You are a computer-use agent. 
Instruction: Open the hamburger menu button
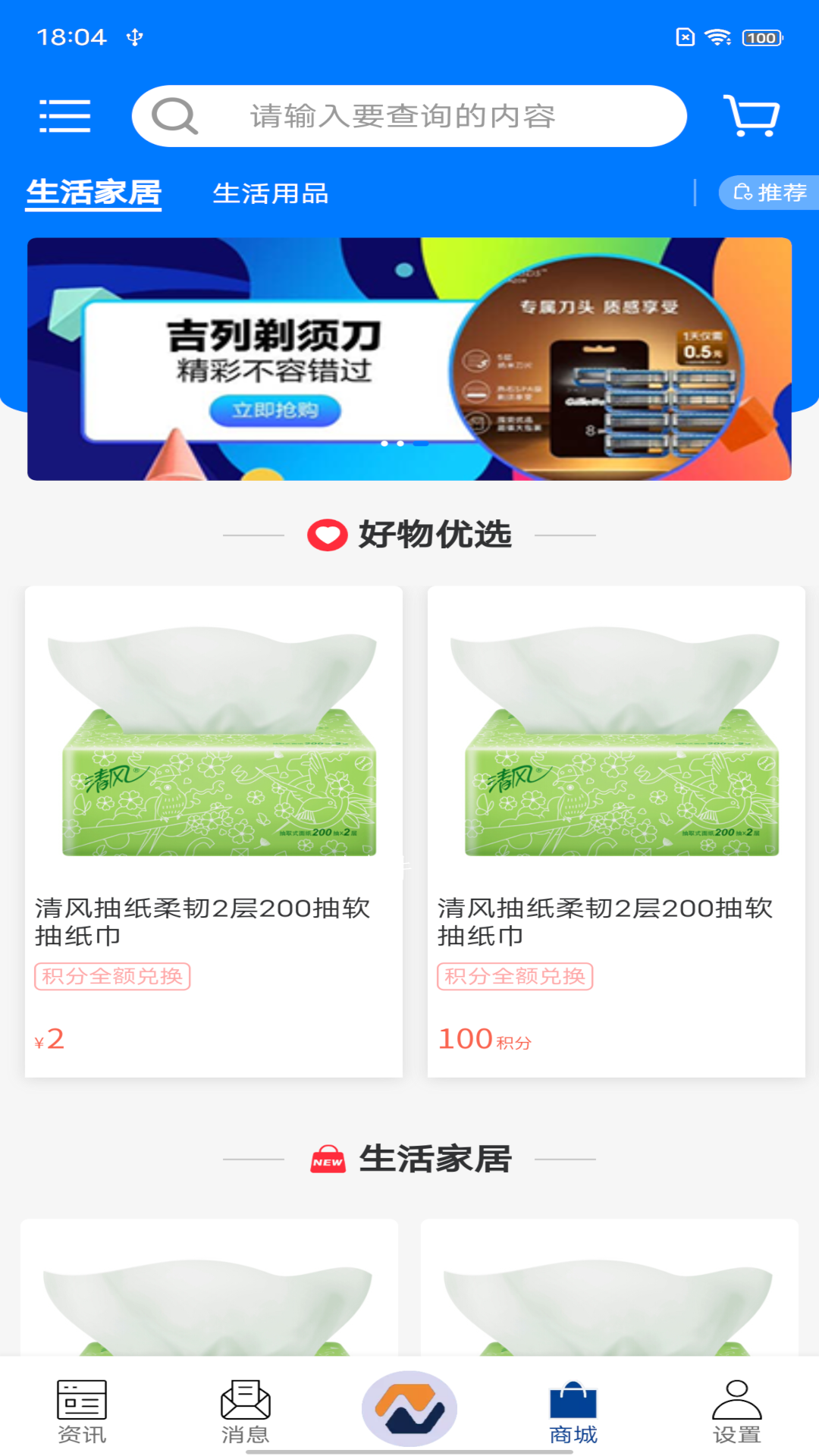point(64,116)
